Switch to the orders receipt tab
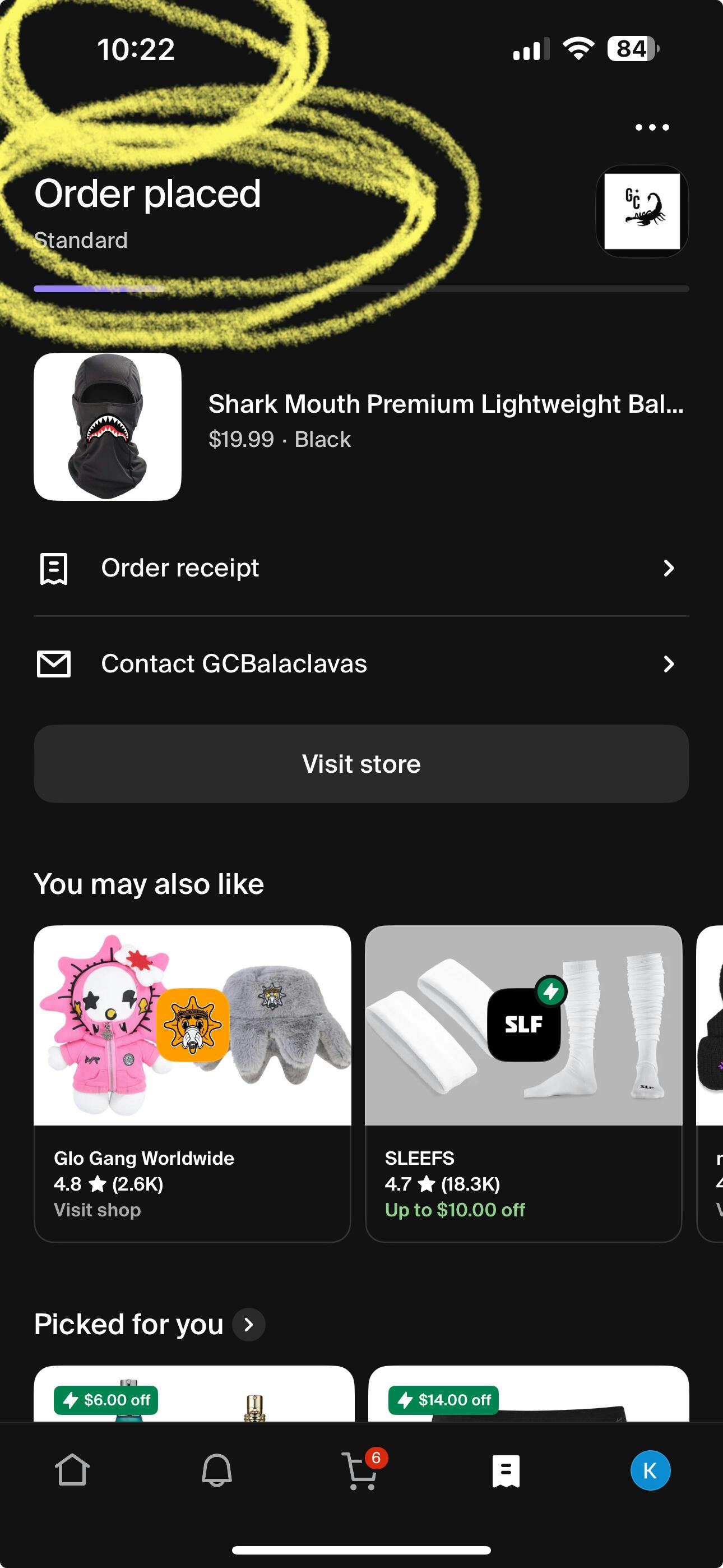723x1568 pixels. point(506,1470)
